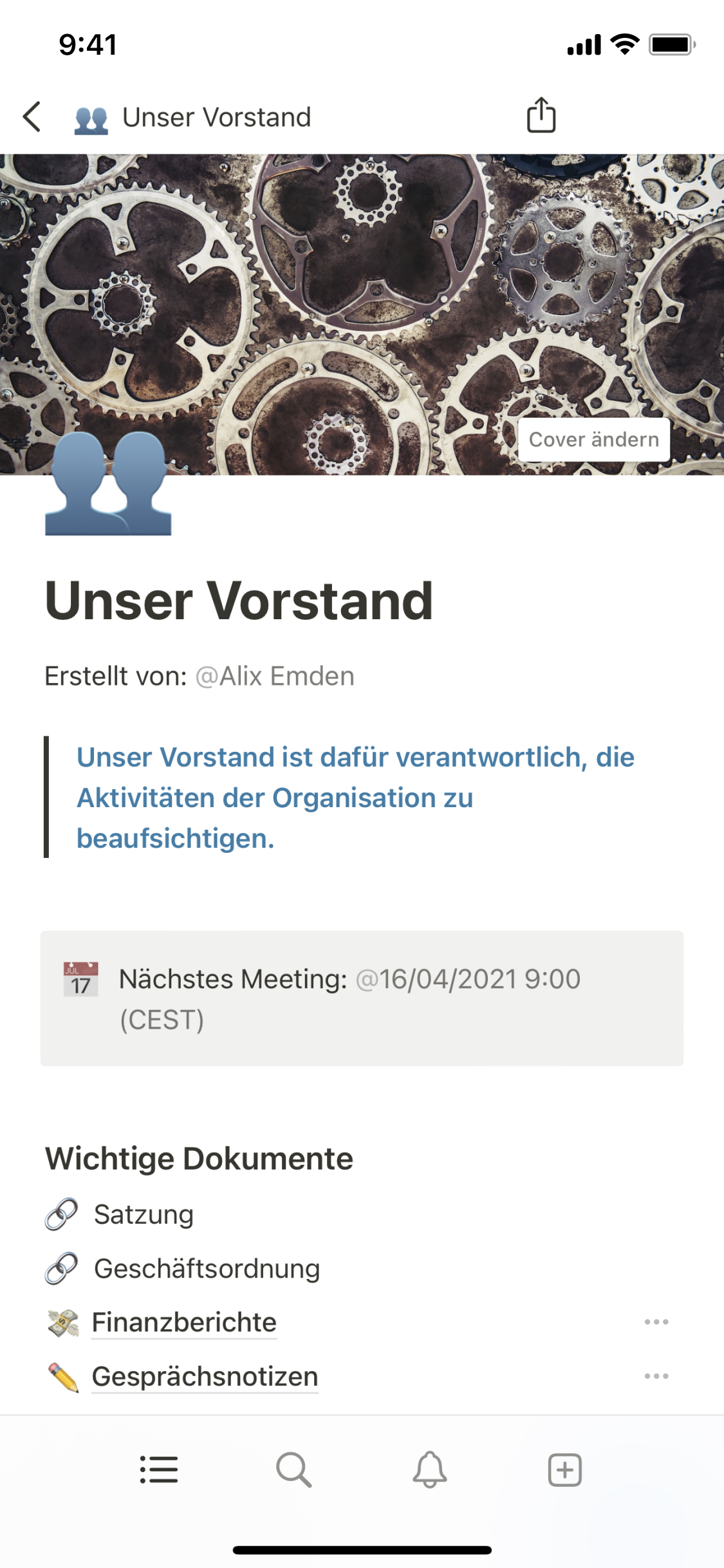Open the Gesprächsnotizen page
724x1568 pixels.
(205, 1376)
